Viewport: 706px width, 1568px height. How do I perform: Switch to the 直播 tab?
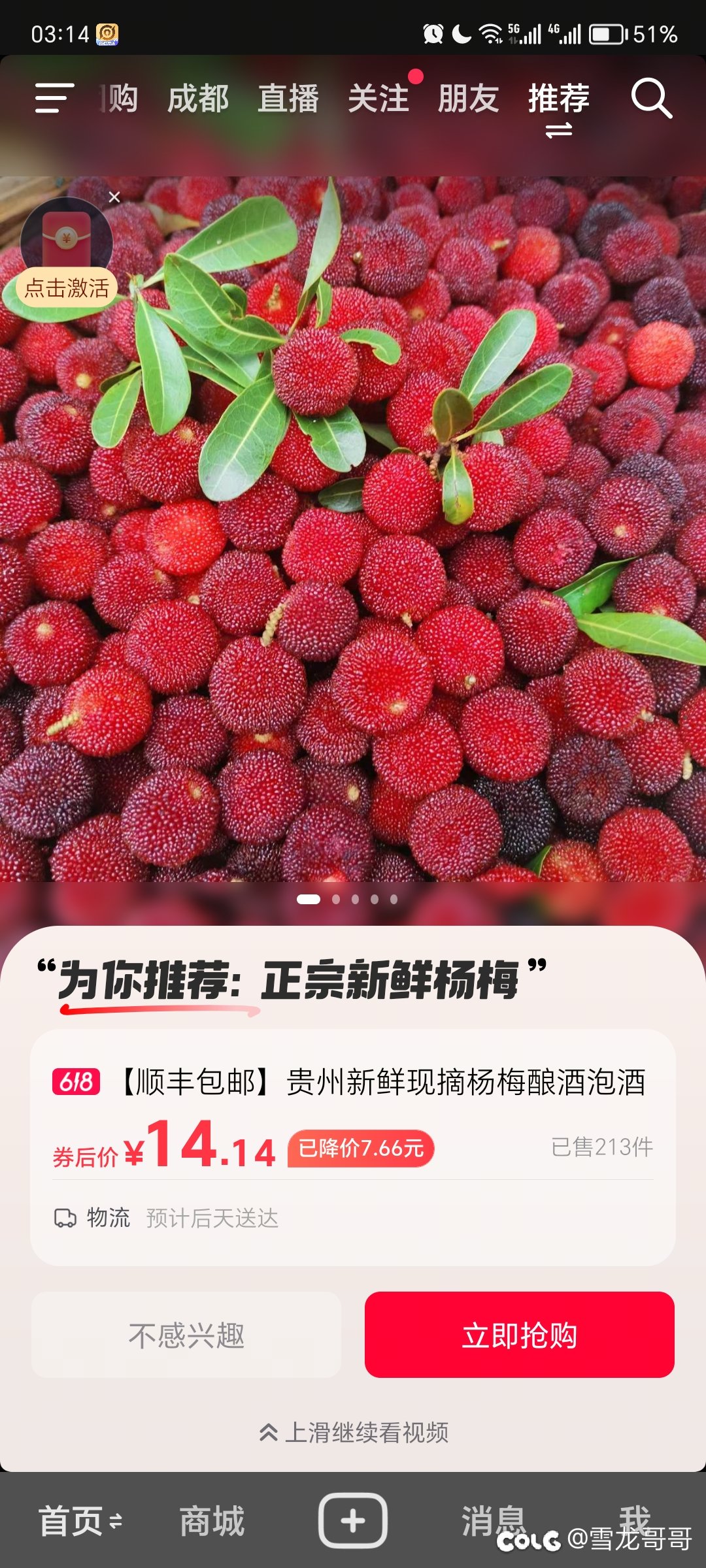coord(288,99)
